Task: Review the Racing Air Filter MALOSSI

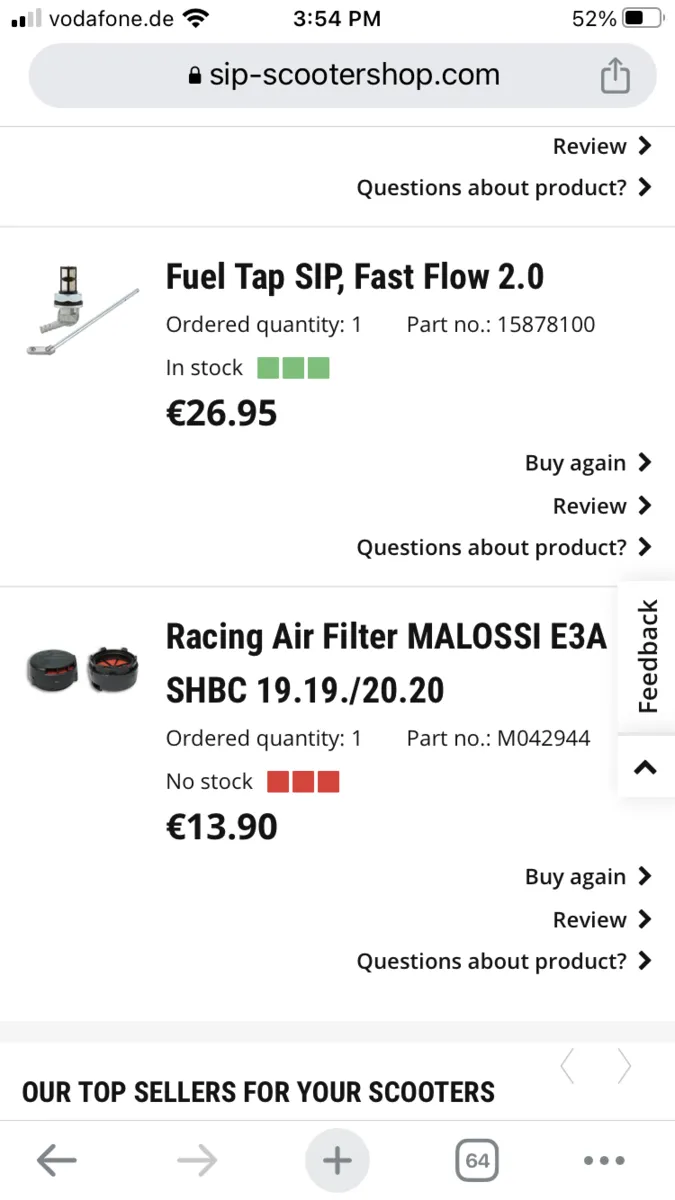Action: click(x=601, y=920)
